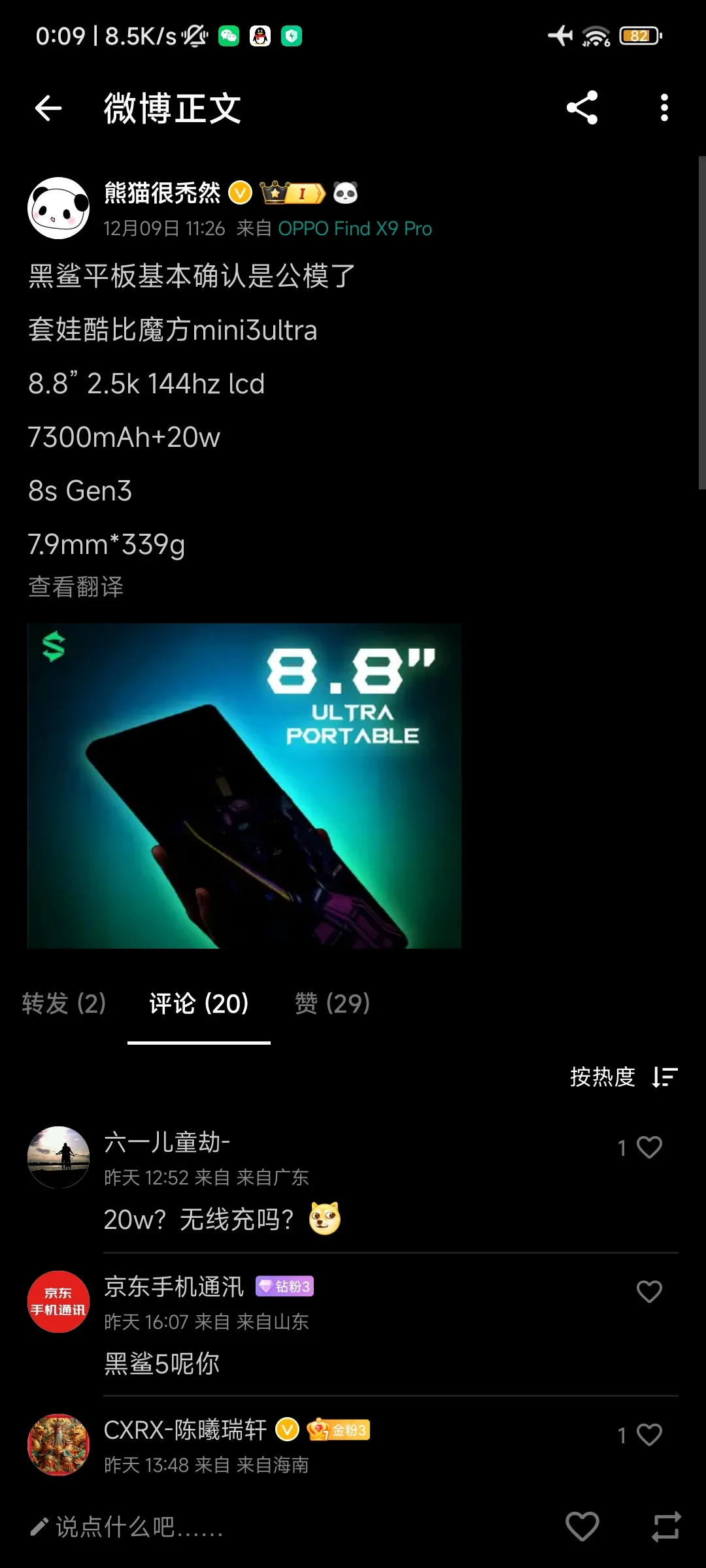Change the 按热度 comment sorting

click(x=623, y=1077)
